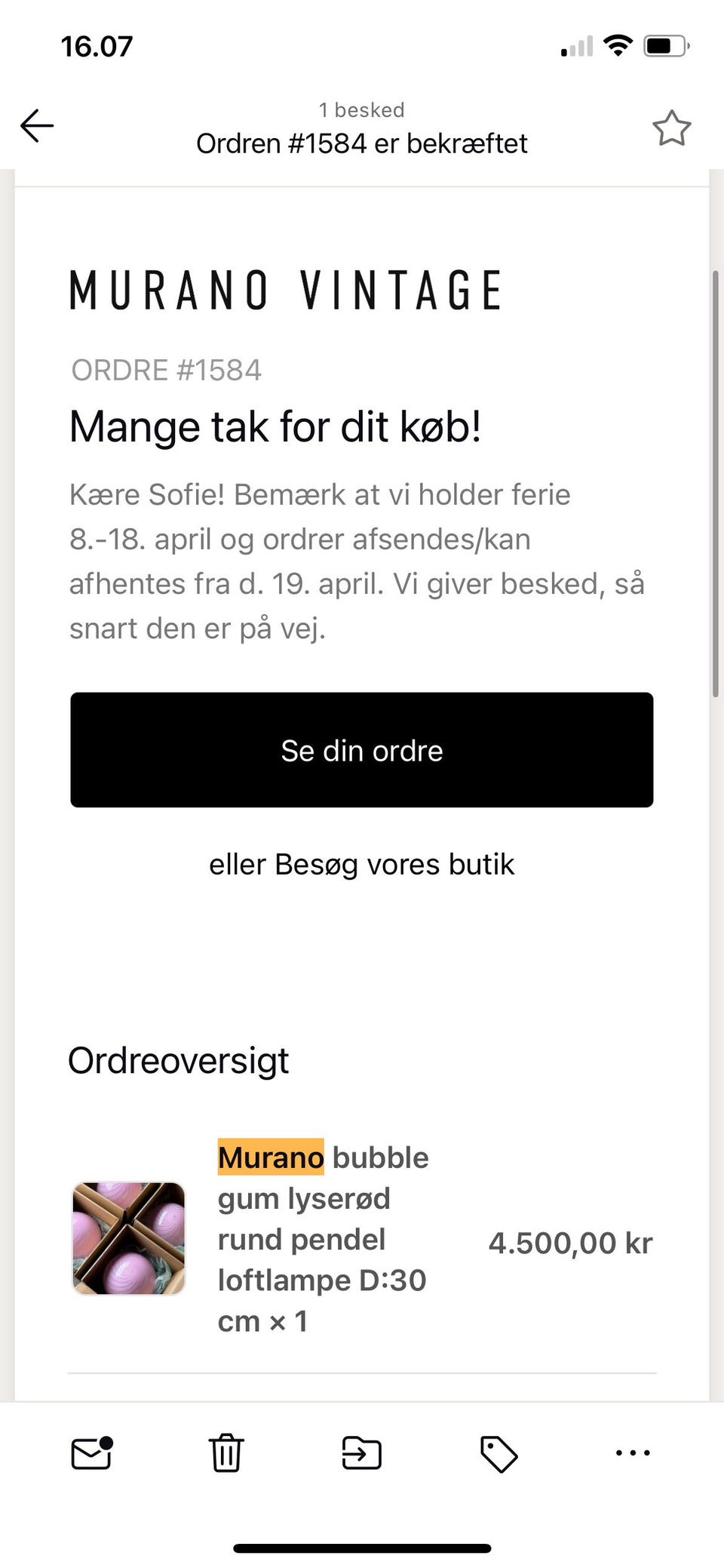Tap the cellular signal indicator
This screenshot has height=1568, width=724.
[x=575, y=45]
